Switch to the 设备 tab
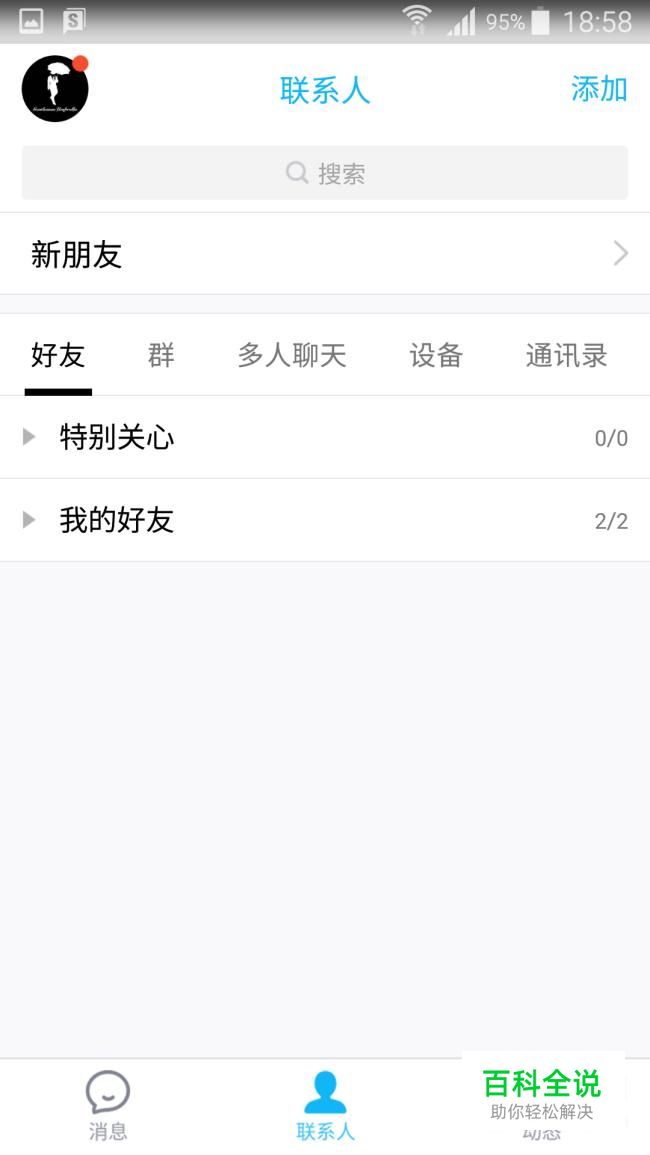650x1155 pixels. coord(436,355)
